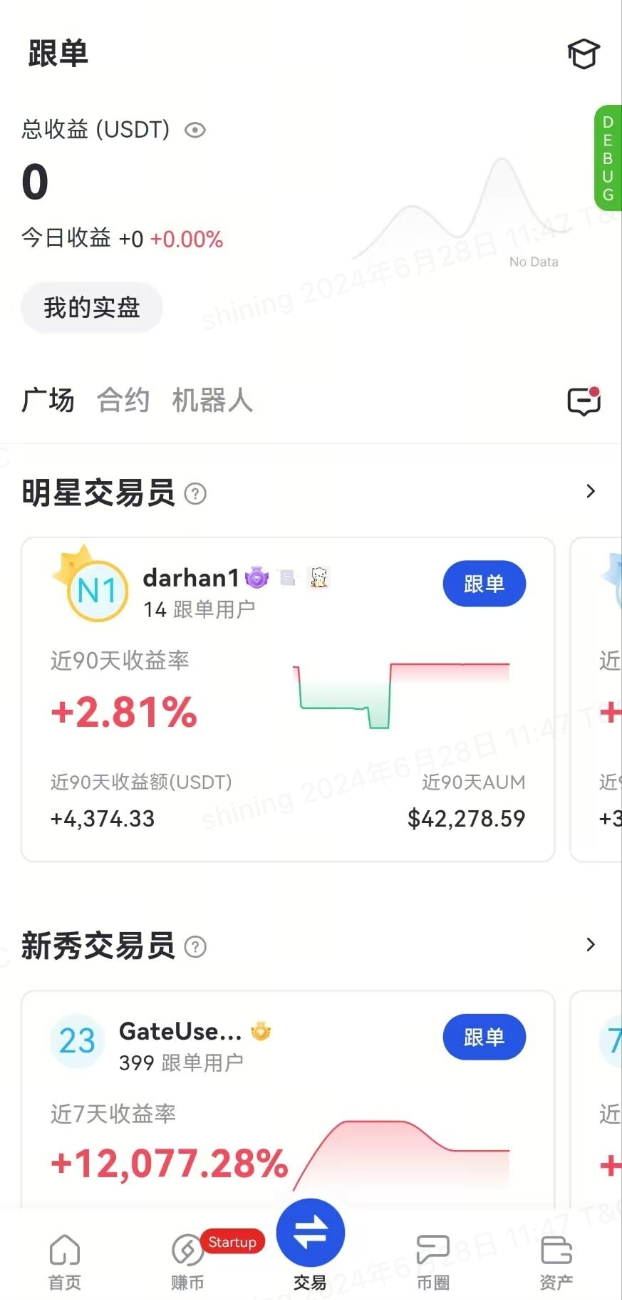Expand the 新秀交易员 list arrow

click(590, 944)
